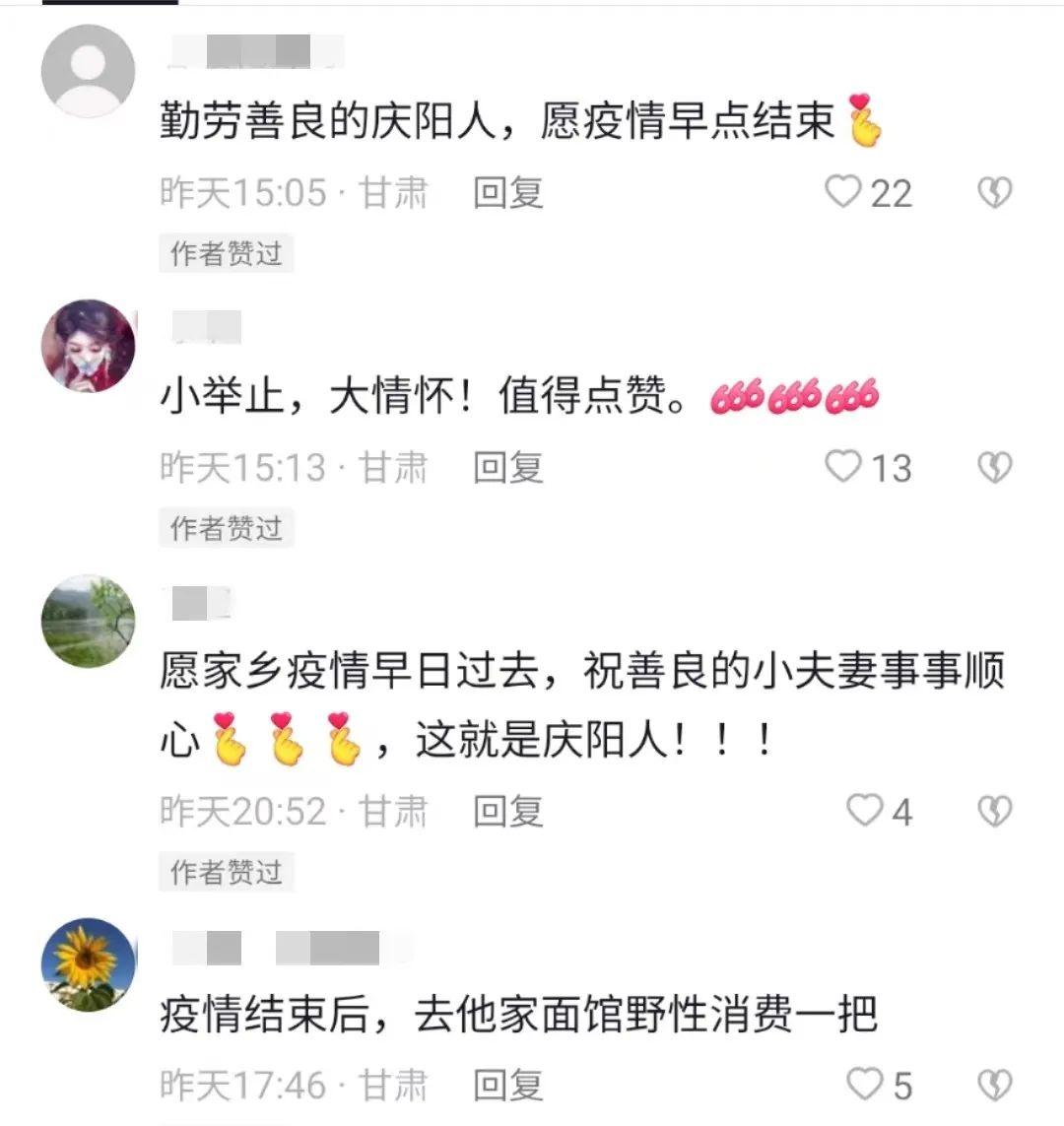Tap the dislike icon on the first comment
The width and height of the screenshot is (1064, 1126).
coord(995,193)
